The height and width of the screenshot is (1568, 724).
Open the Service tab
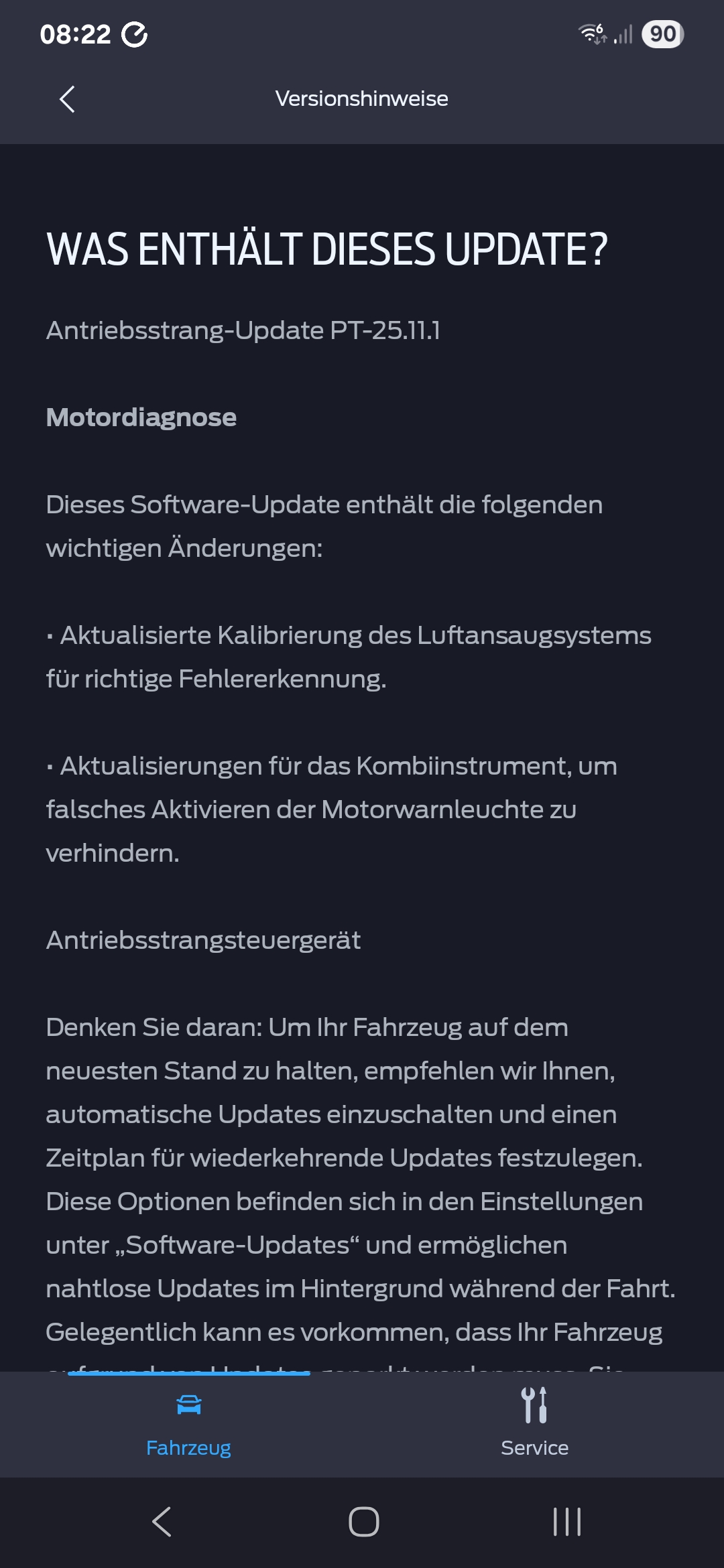click(534, 1425)
